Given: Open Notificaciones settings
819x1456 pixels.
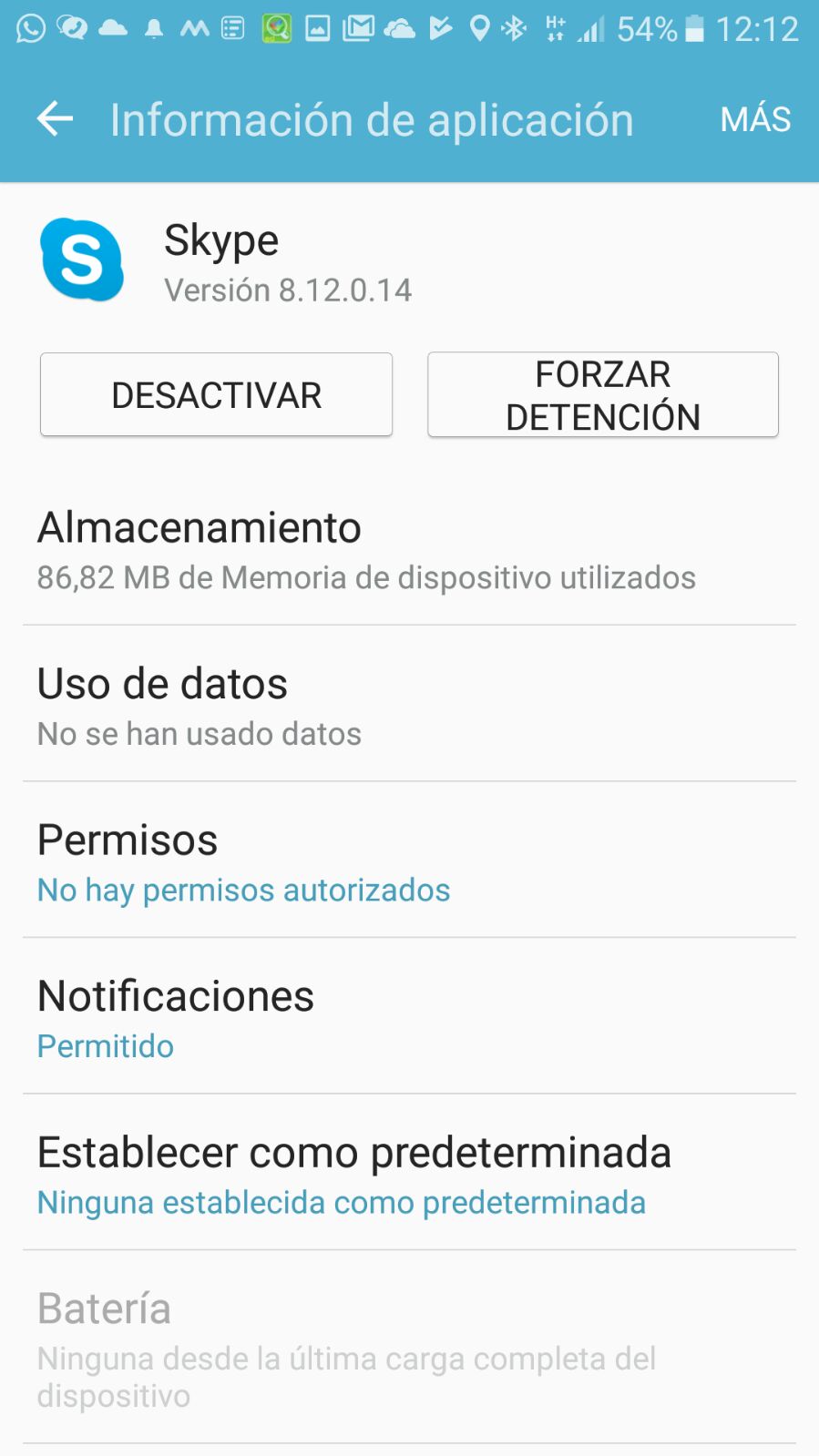Looking at the screenshot, I should 409,1018.
